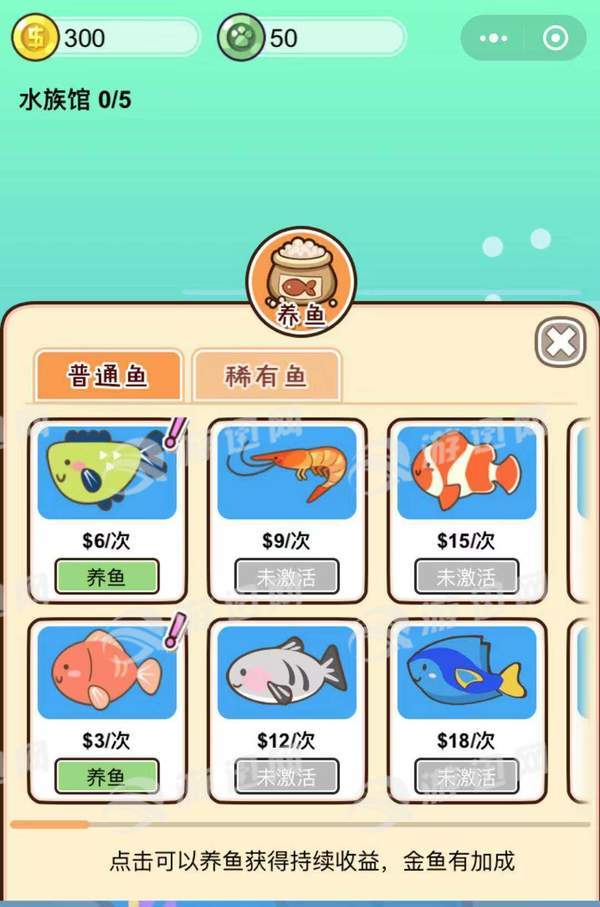Switch to the 稀有鱼 tab
This screenshot has width=600, height=907.
(267, 376)
